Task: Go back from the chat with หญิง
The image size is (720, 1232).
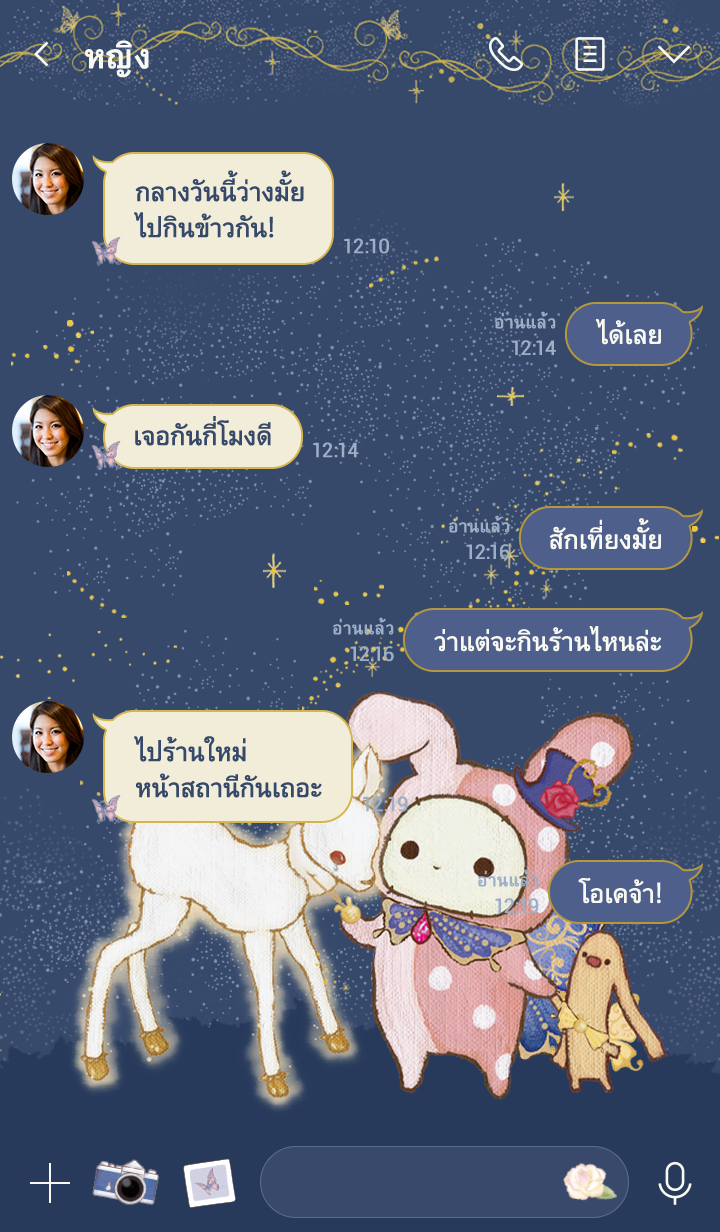Action: coord(41,55)
